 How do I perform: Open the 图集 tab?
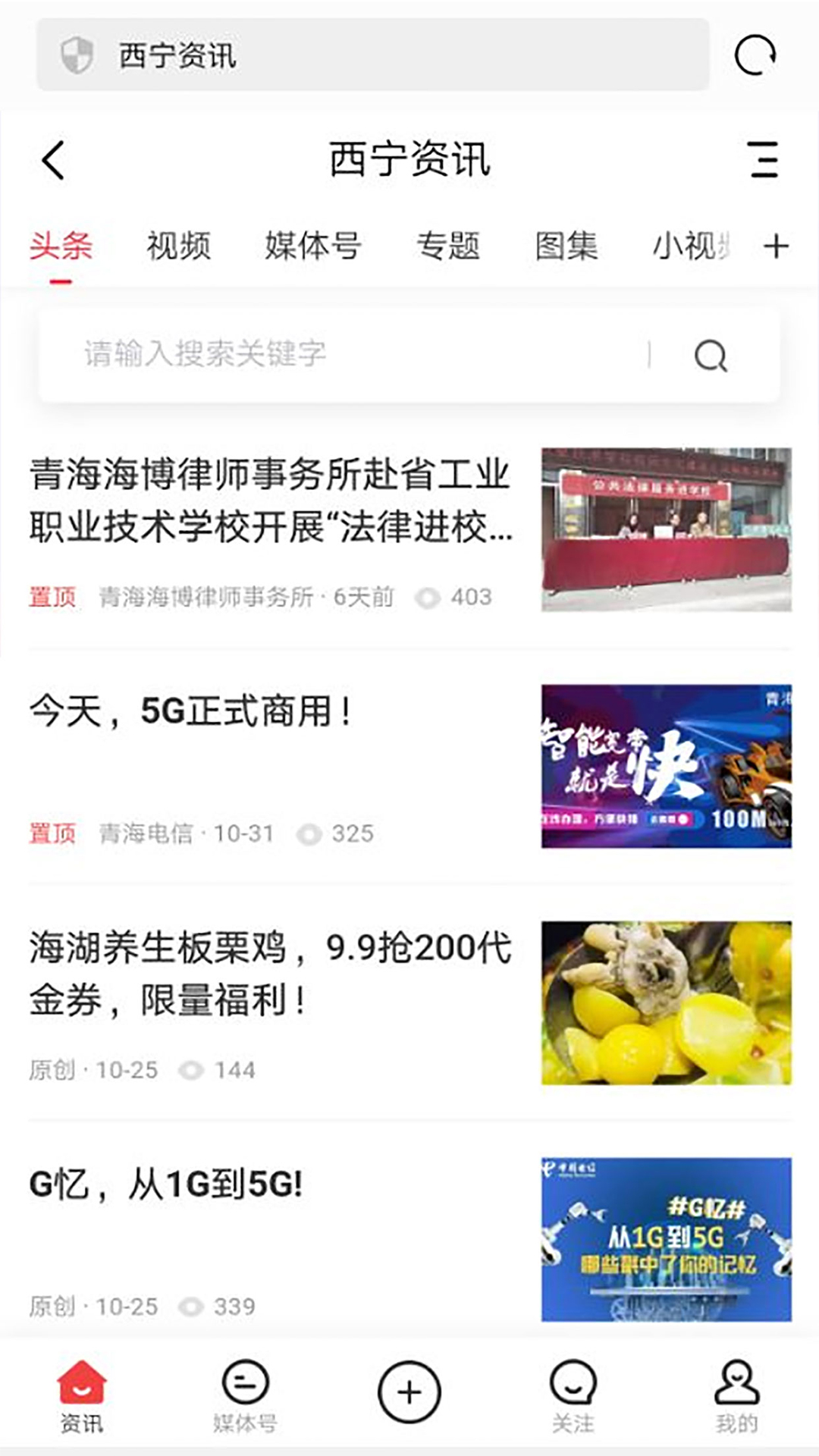tap(566, 246)
